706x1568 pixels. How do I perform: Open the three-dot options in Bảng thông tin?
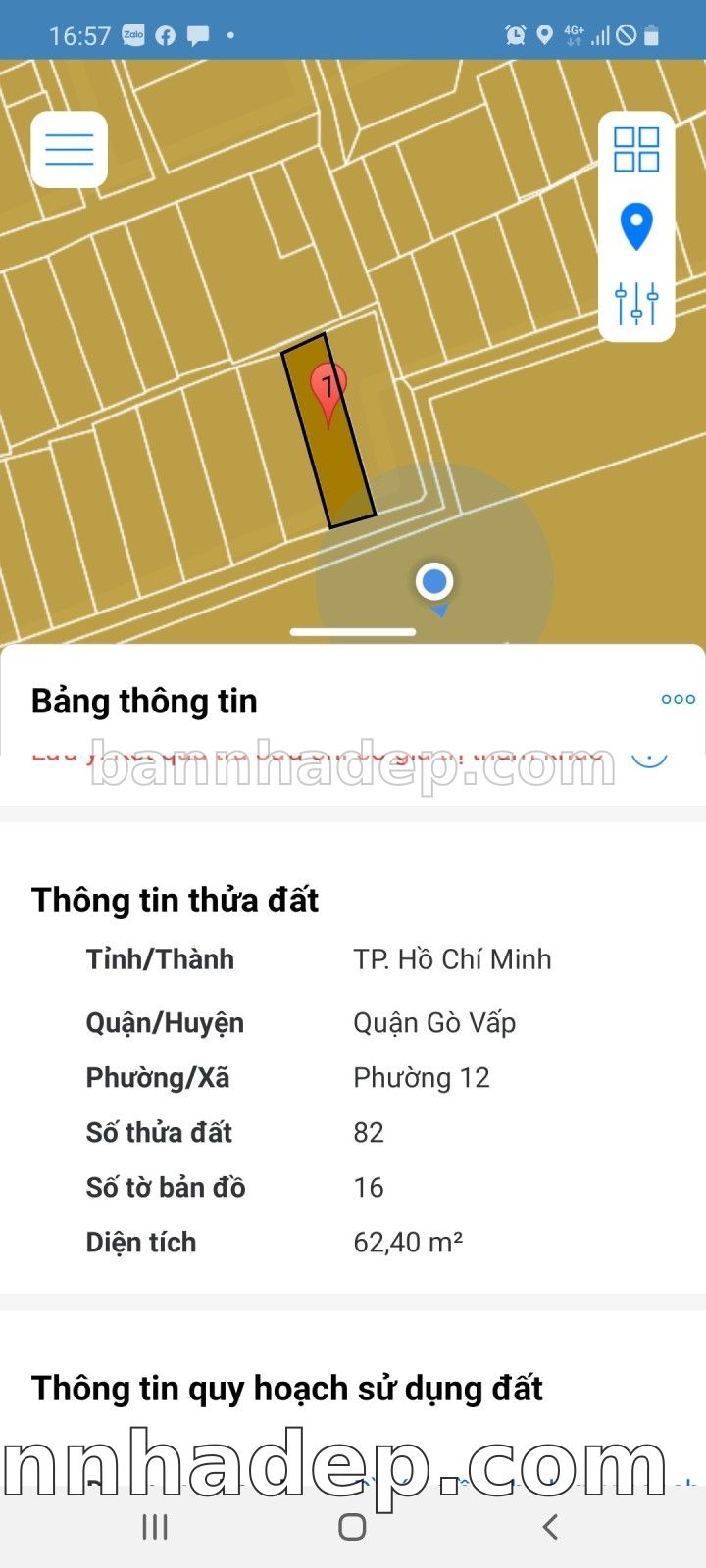coord(678,699)
